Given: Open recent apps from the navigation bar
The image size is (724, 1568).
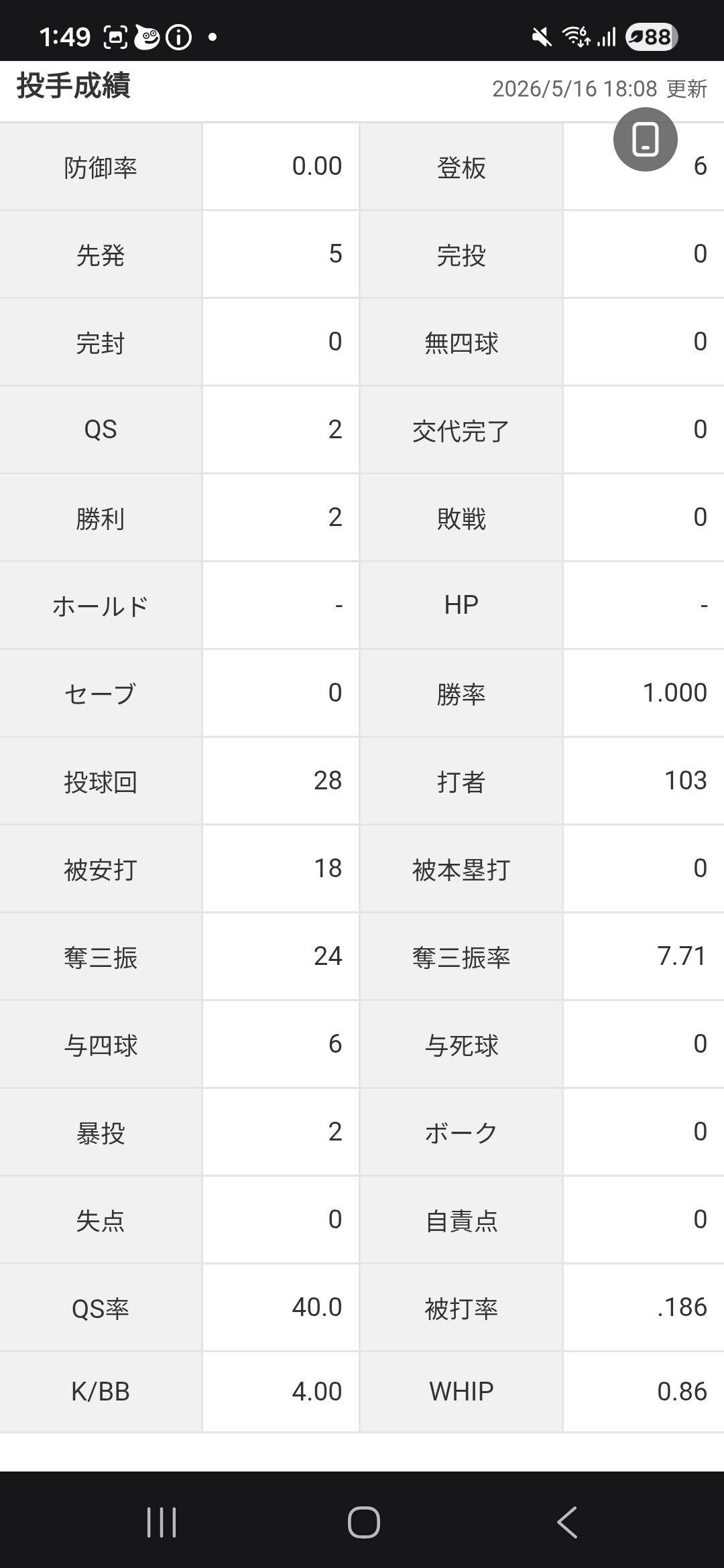Looking at the screenshot, I should 161,1522.
